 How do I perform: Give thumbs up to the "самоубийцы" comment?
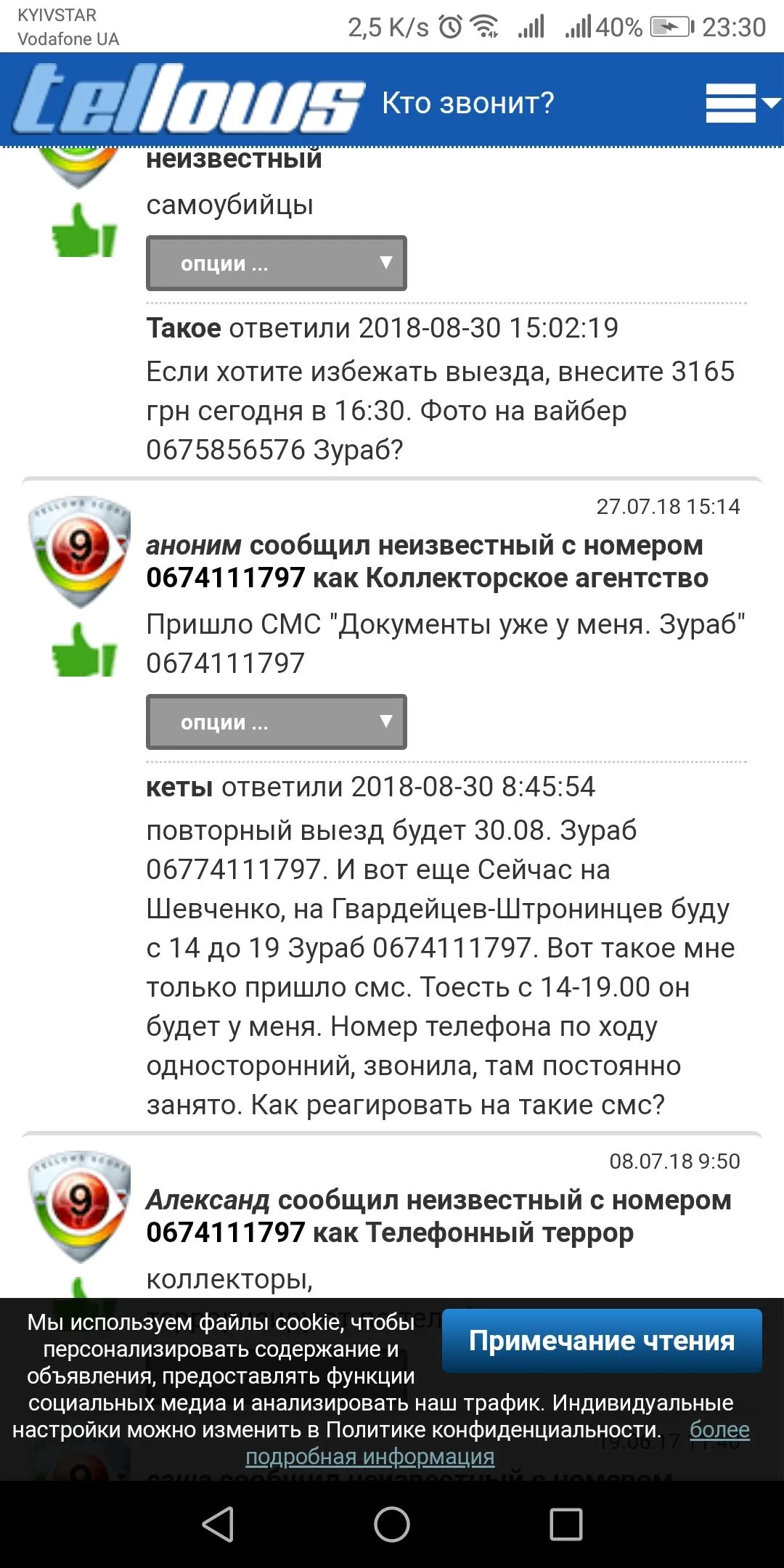84,231
